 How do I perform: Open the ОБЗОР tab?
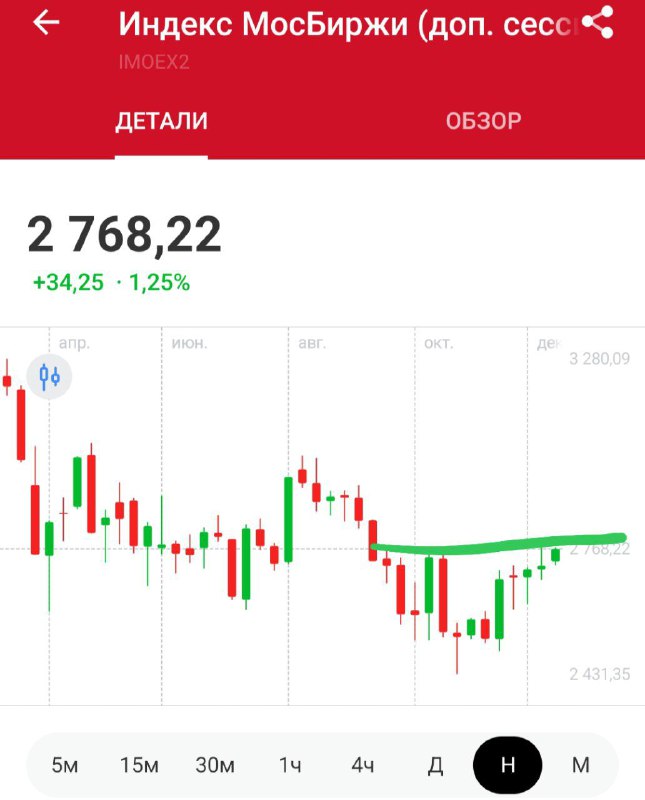[483, 121]
